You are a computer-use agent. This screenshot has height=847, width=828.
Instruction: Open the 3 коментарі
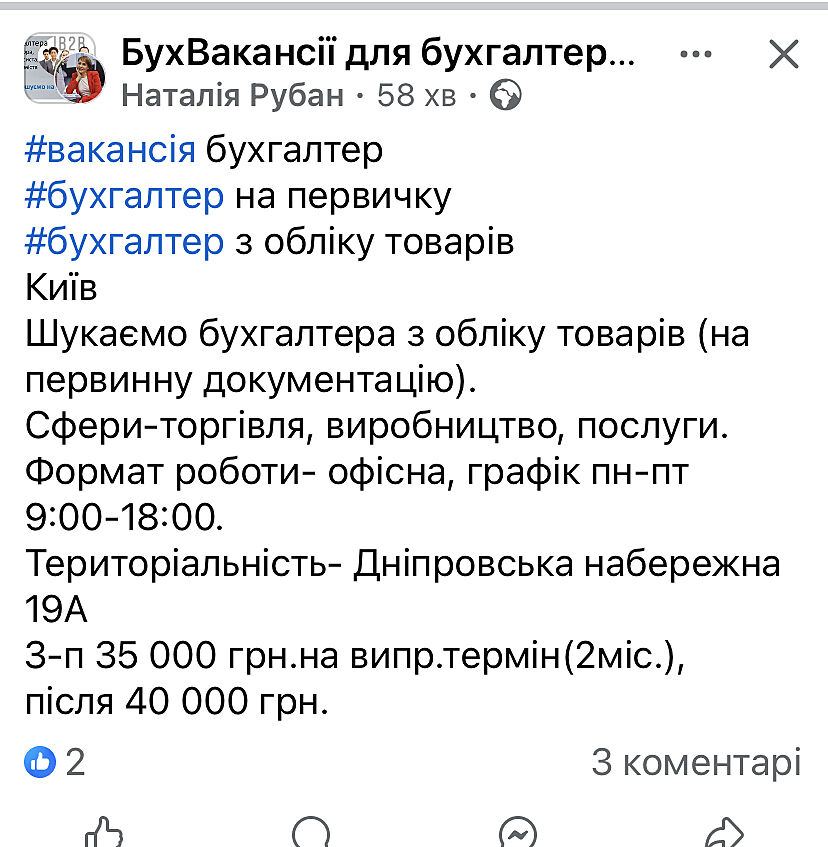pos(696,763)
